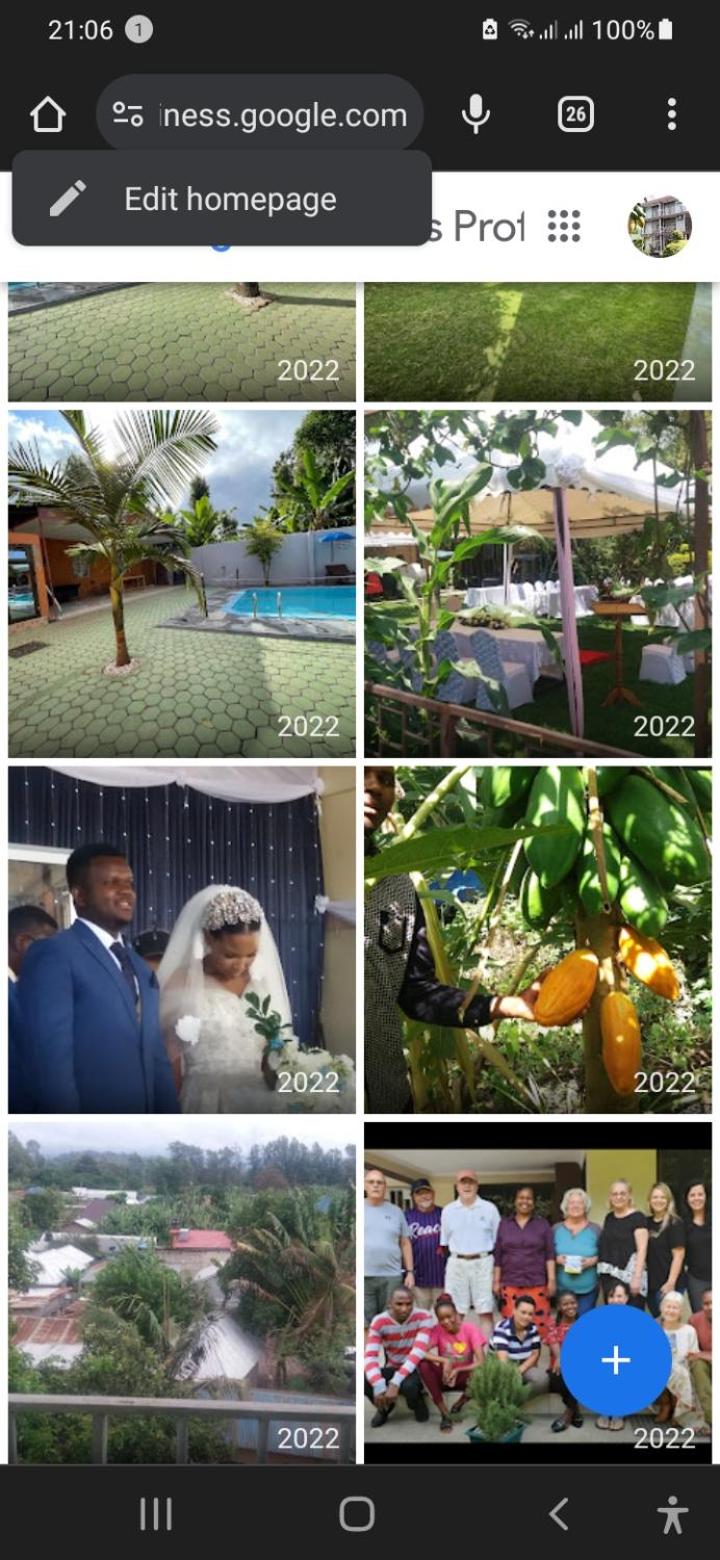Open the group portrait photo
Screen dimensions: 720x1560
(x=538, y=1294)
